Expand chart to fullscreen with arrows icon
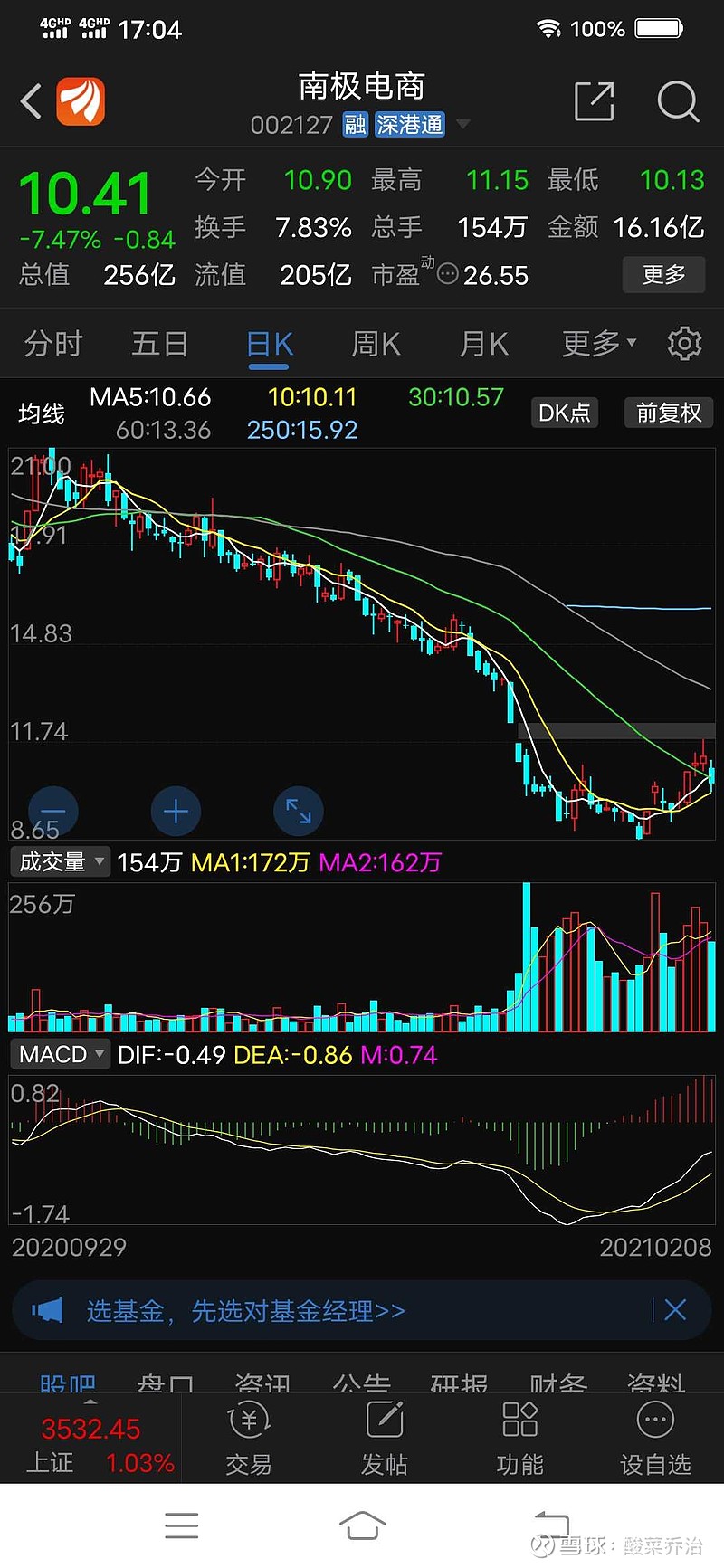724x1568 pixels. tap(299, 812)
